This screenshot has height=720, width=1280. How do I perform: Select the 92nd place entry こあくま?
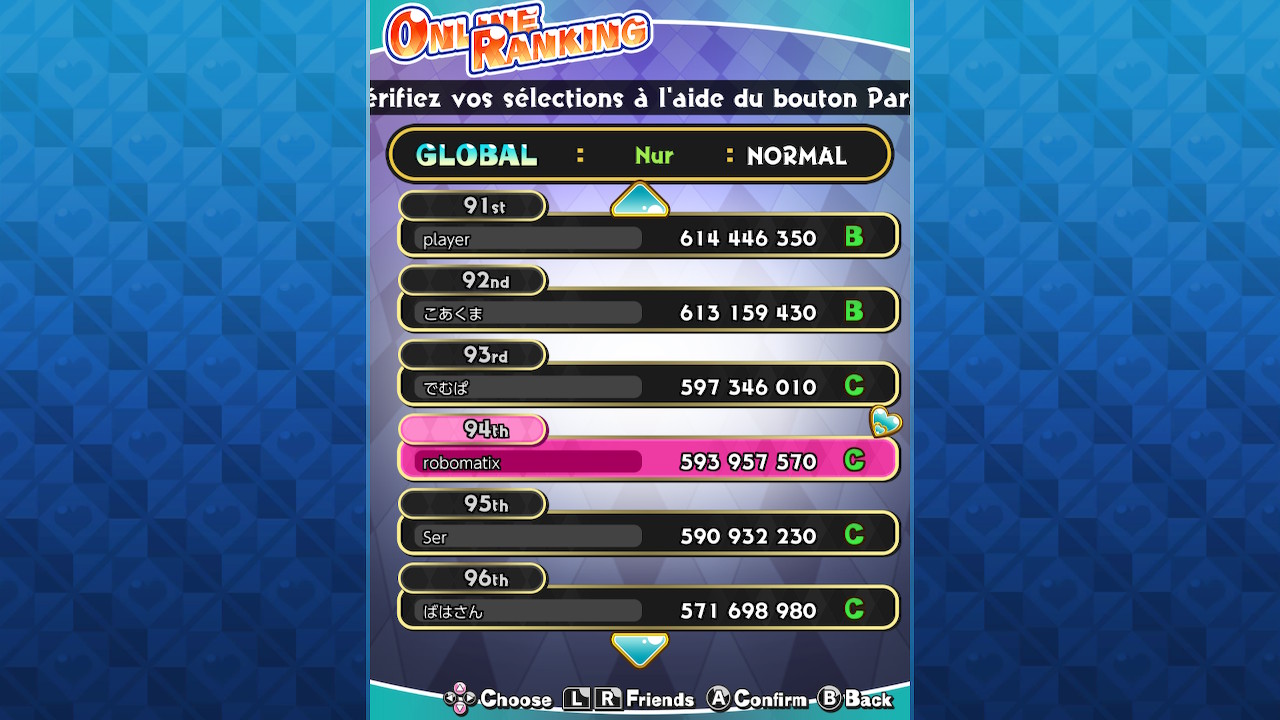click(648, 311)
